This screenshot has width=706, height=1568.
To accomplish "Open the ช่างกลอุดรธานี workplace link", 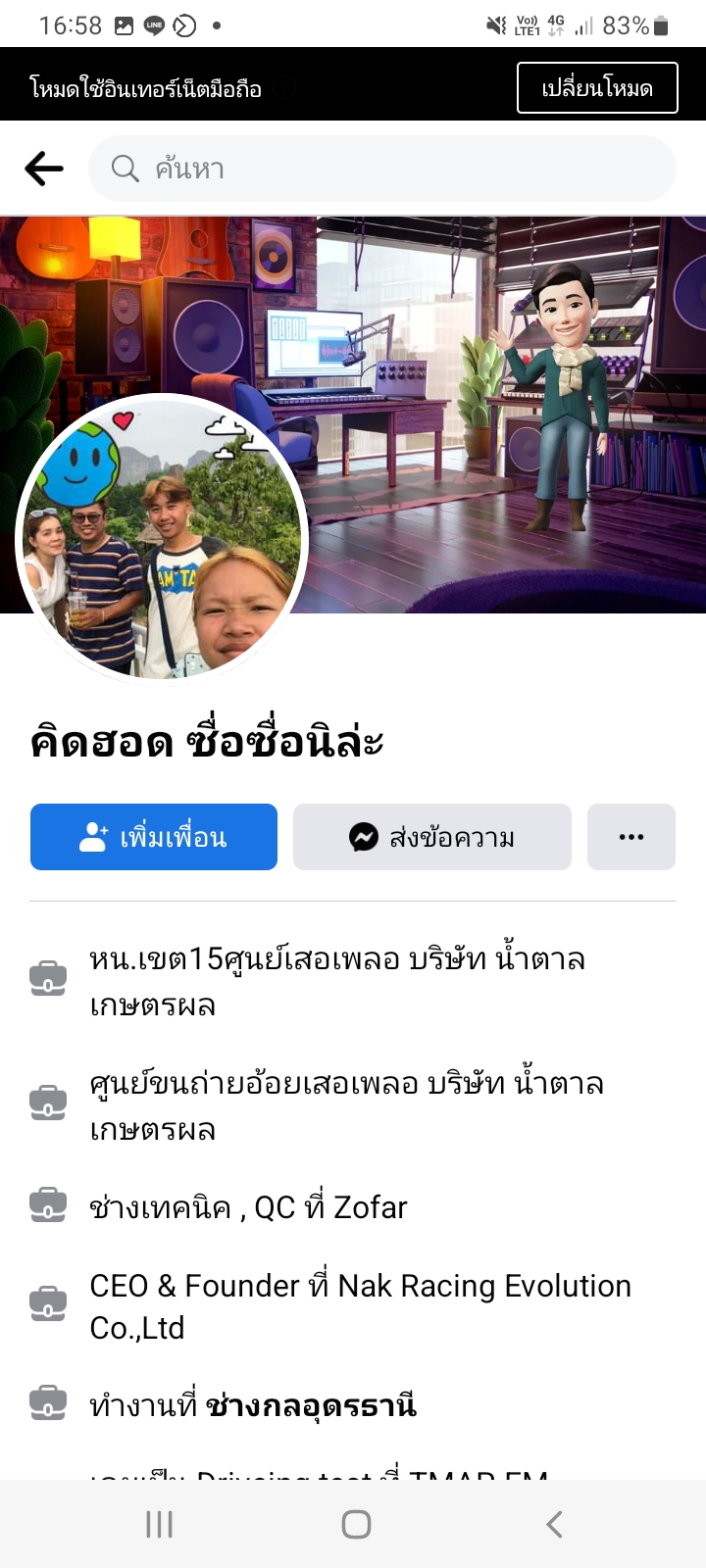I will (x=311, y=1406).
